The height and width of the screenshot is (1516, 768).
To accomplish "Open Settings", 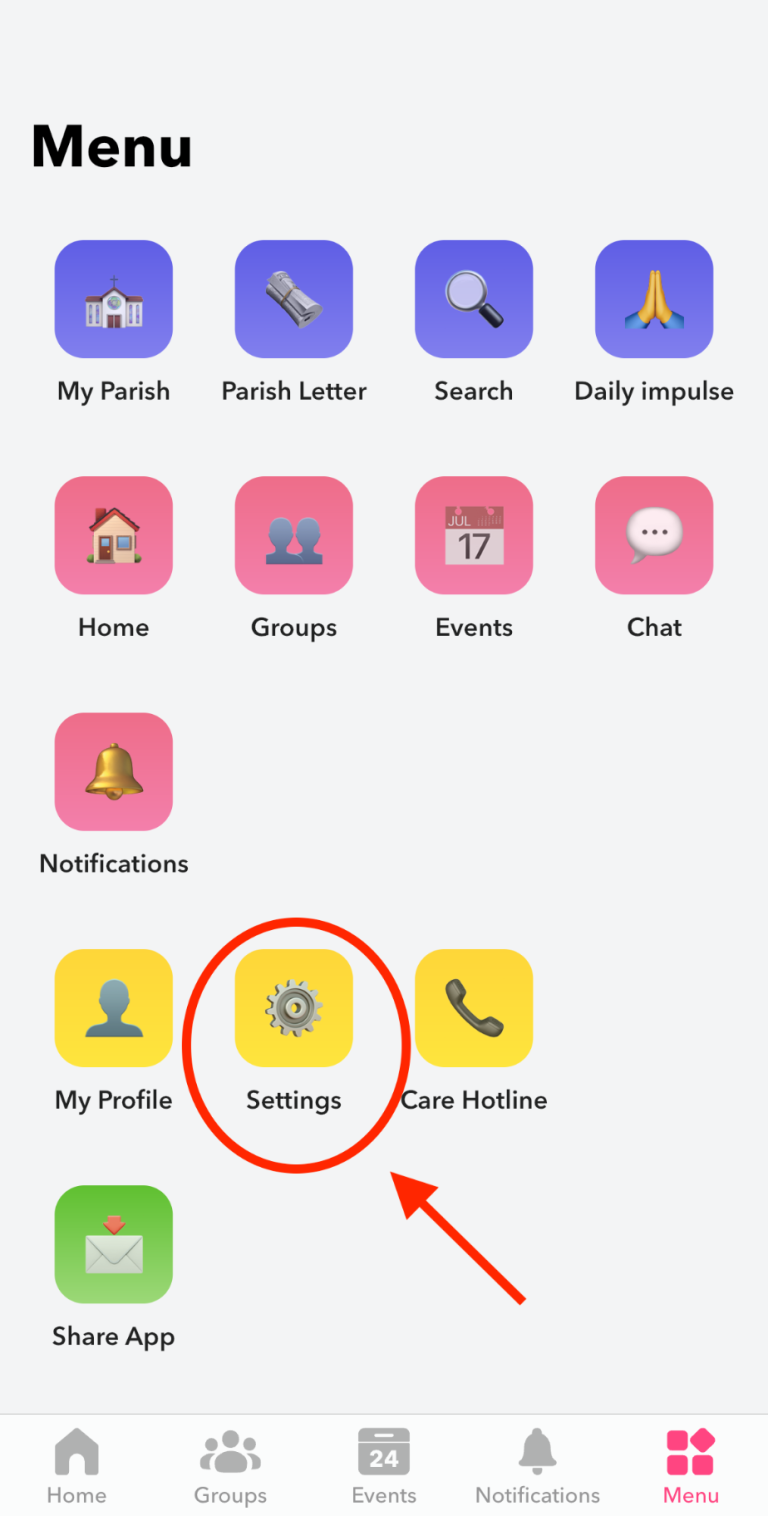I will click(x=294, y=1008).
